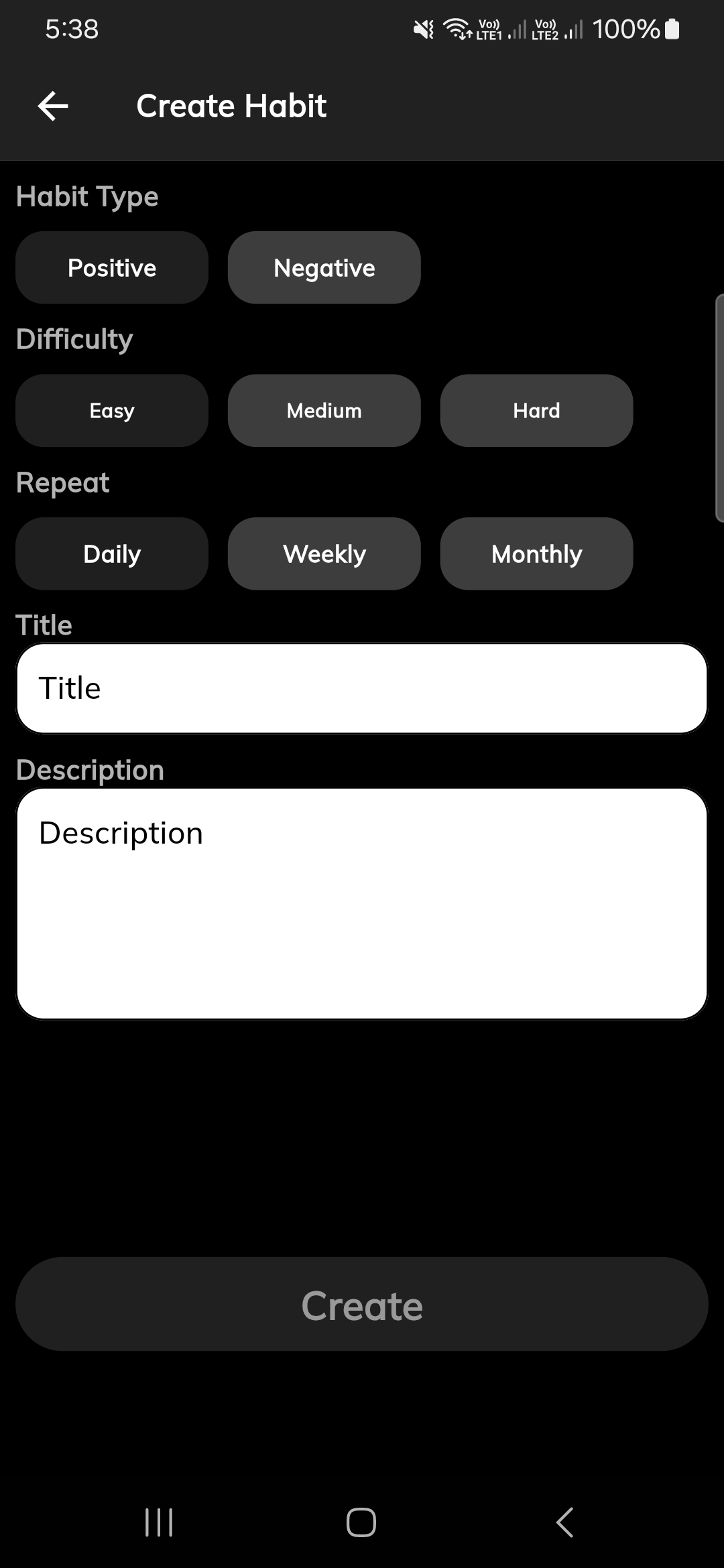Go to home screen via navigation bar

361,1522
